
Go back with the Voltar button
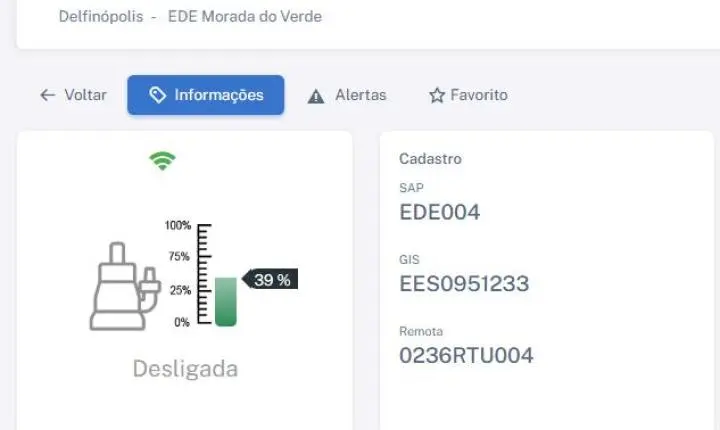pyautogui.click(x=73, y=95)
